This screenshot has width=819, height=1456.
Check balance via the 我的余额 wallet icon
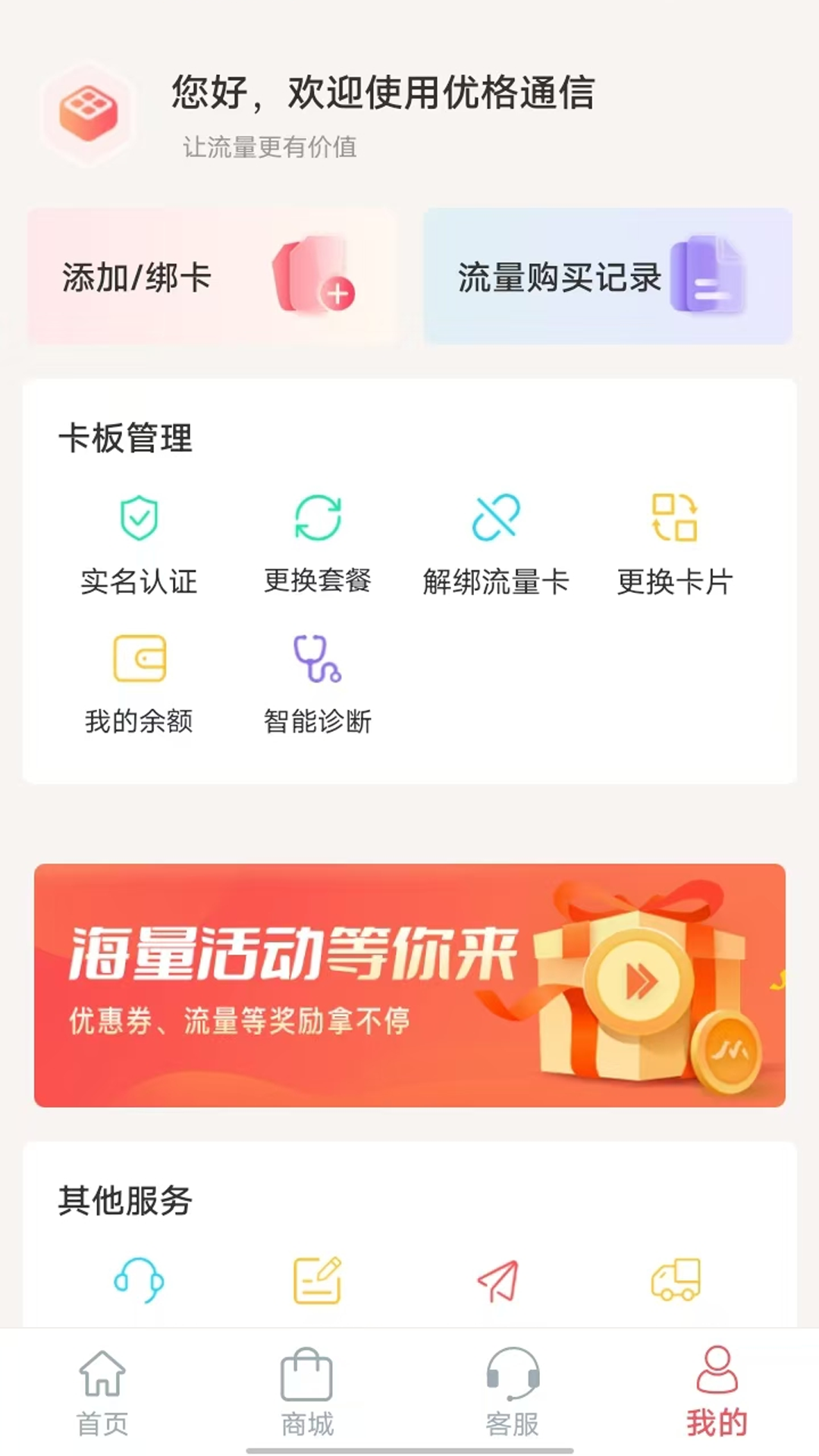pos(139,658)
